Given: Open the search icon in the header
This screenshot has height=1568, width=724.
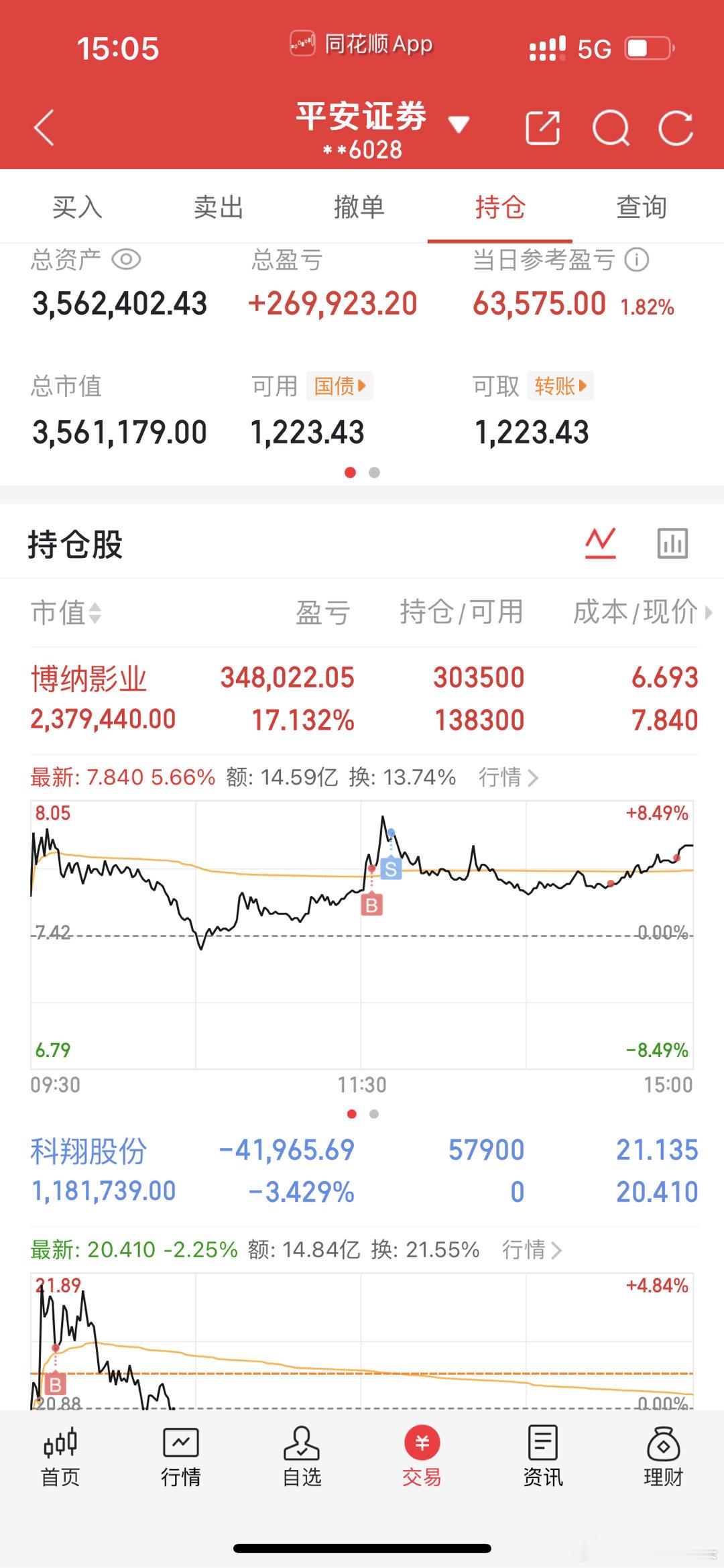Looking at the screenshot, I should click(609, 126).
